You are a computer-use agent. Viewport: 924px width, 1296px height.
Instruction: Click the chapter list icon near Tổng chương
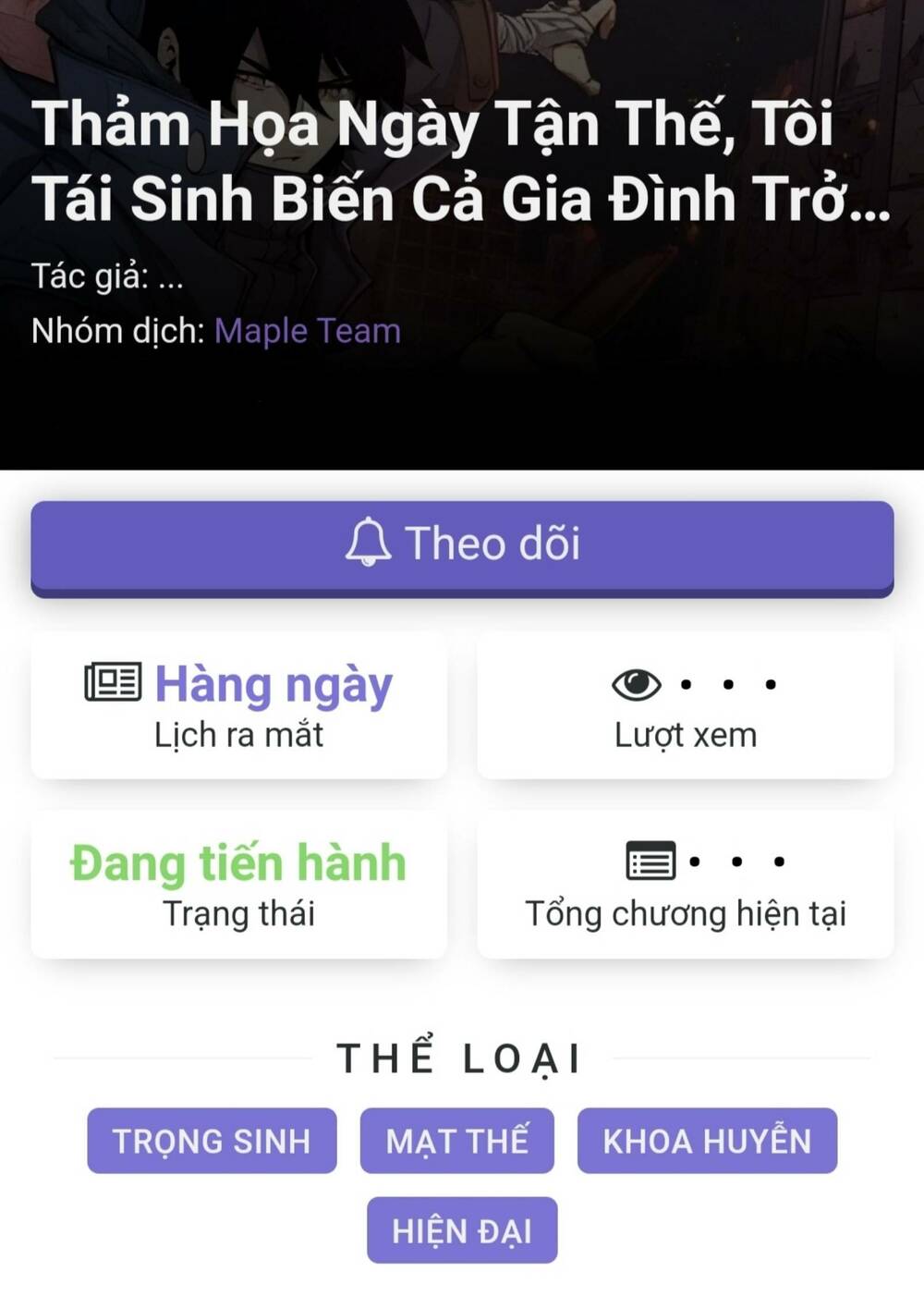tap(650, 862)
